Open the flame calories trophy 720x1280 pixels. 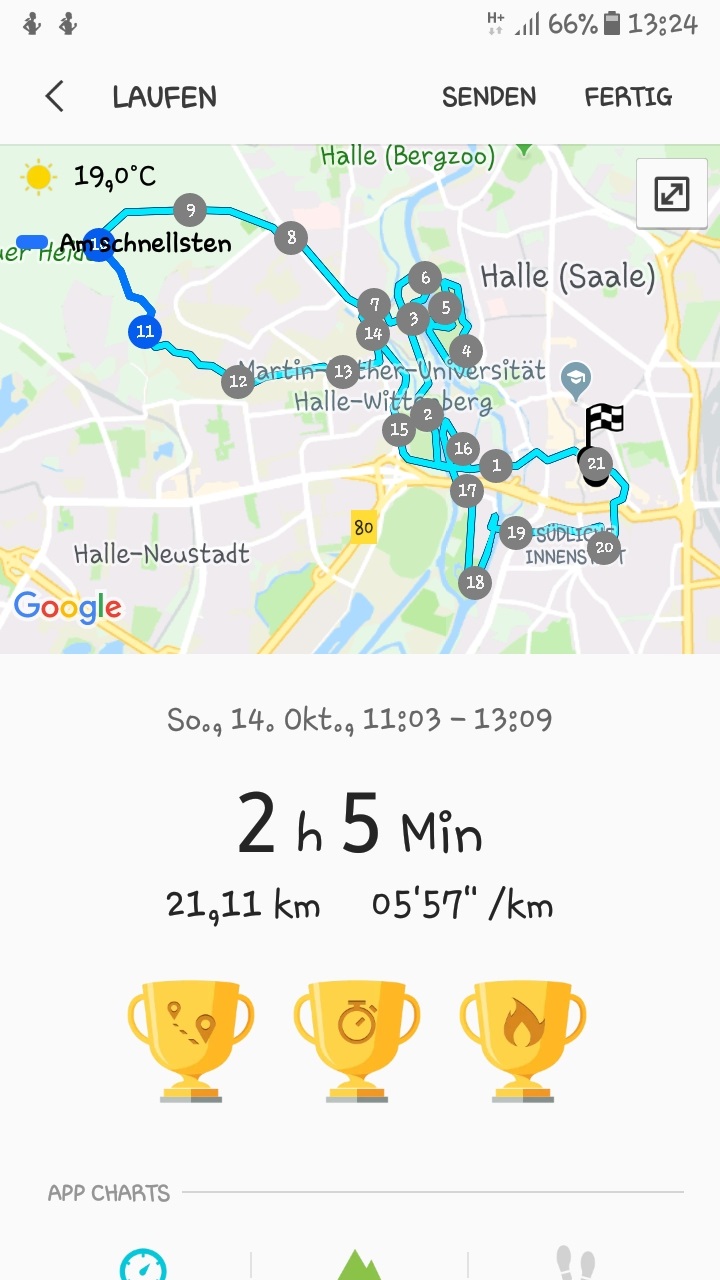pyautogui.click(x=523, y=1040)
